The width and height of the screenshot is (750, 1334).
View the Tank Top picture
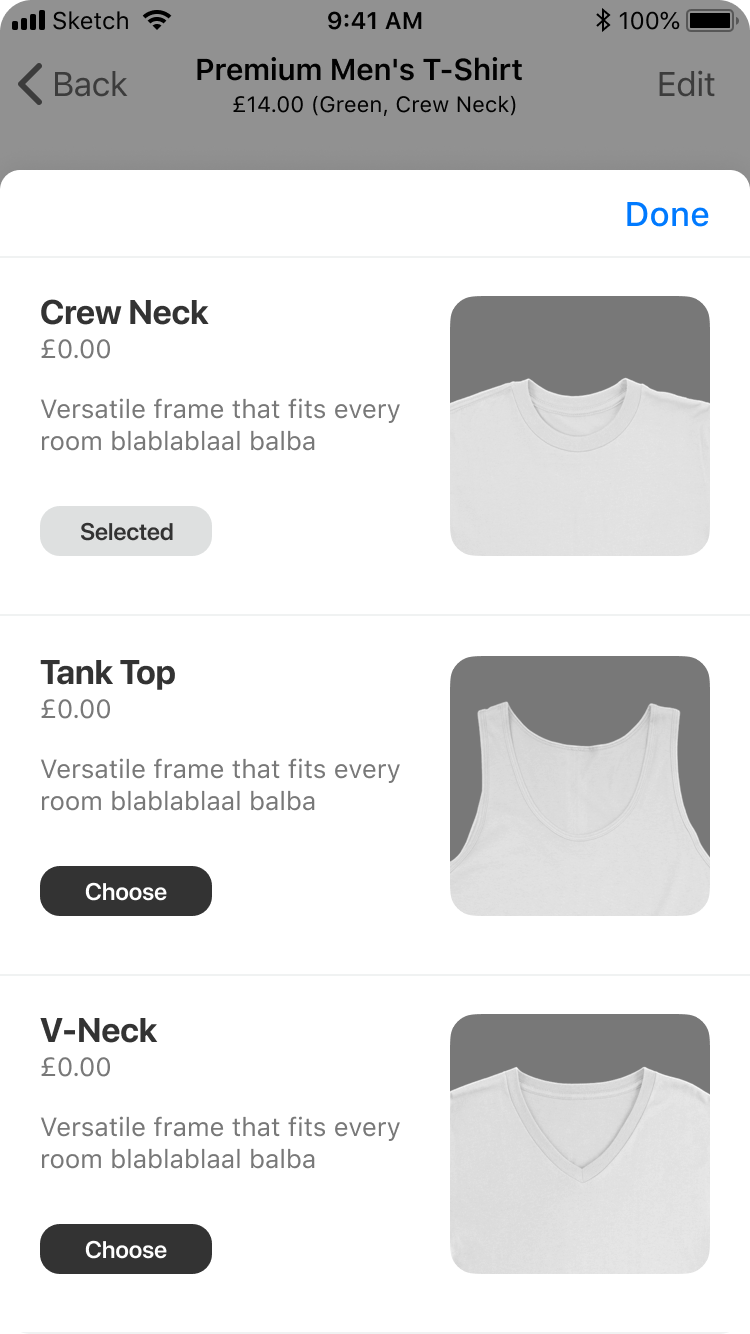(x=580, y=786)
